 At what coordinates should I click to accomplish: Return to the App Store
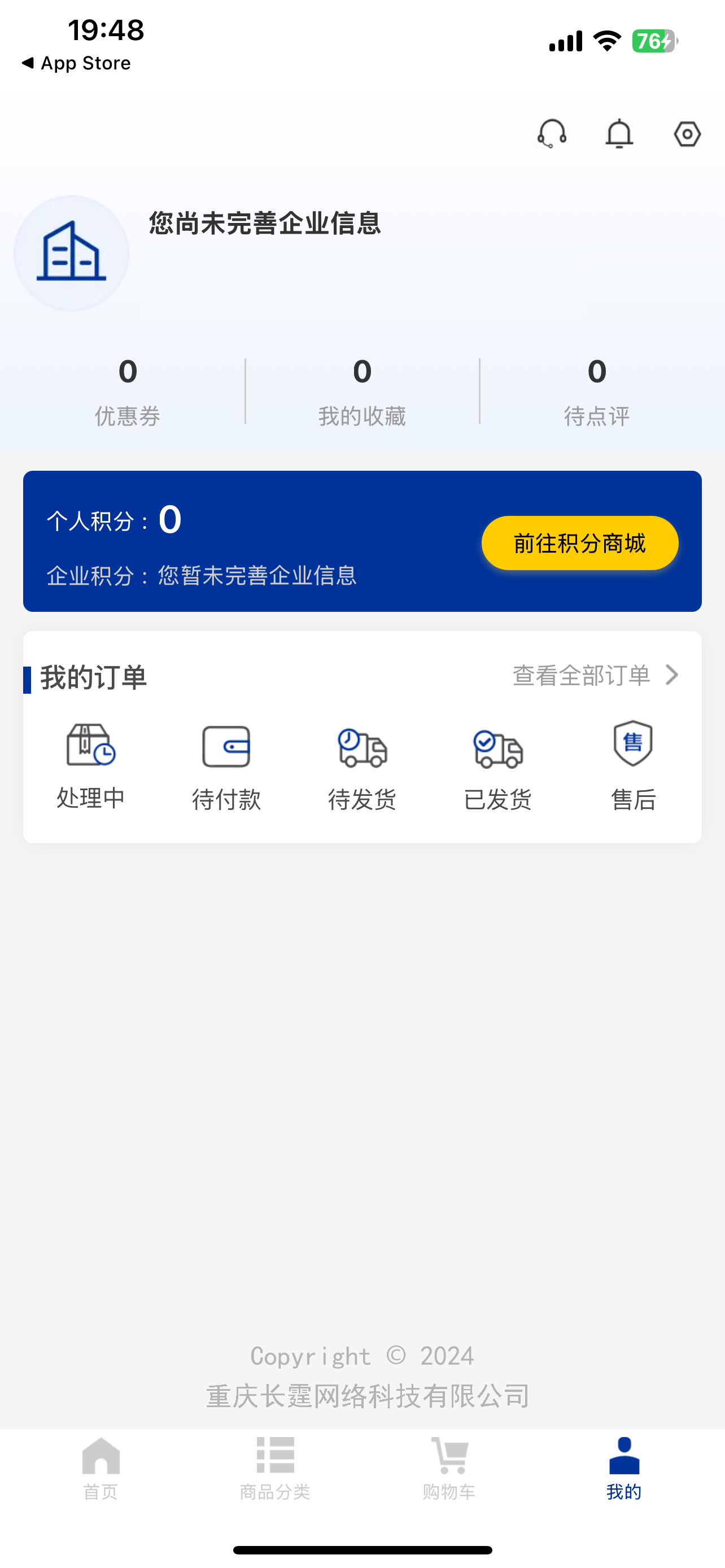coord(77,63)
